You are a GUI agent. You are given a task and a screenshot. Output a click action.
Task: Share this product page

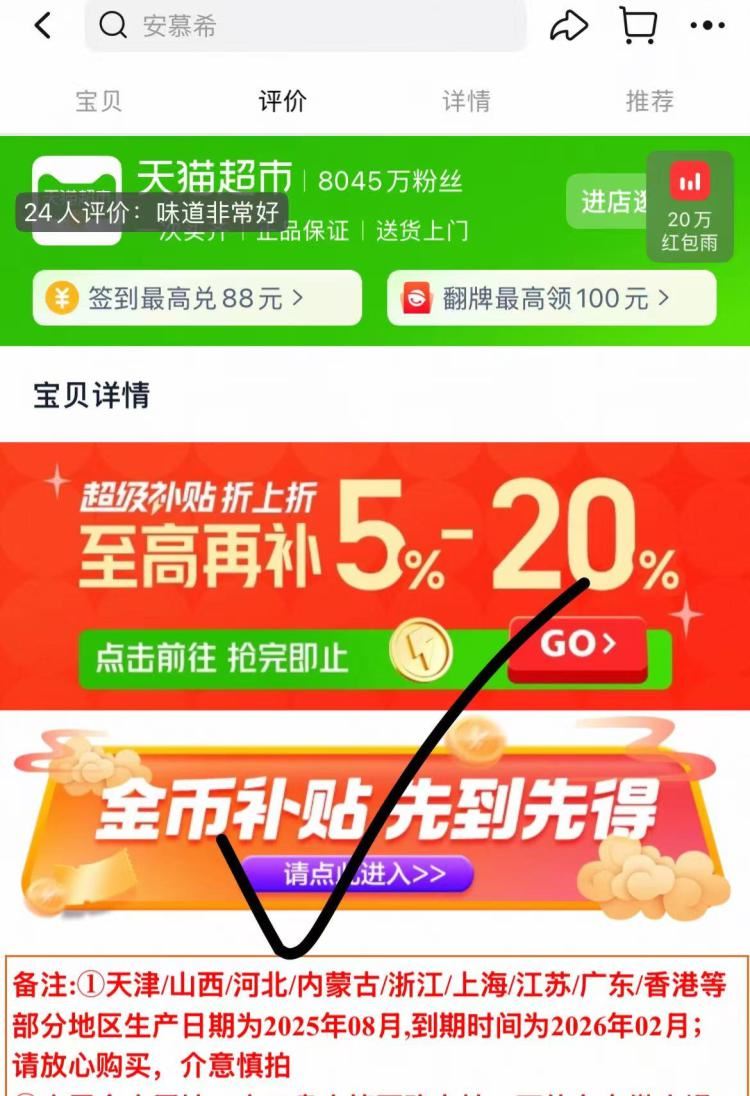[x=568, y=26]
